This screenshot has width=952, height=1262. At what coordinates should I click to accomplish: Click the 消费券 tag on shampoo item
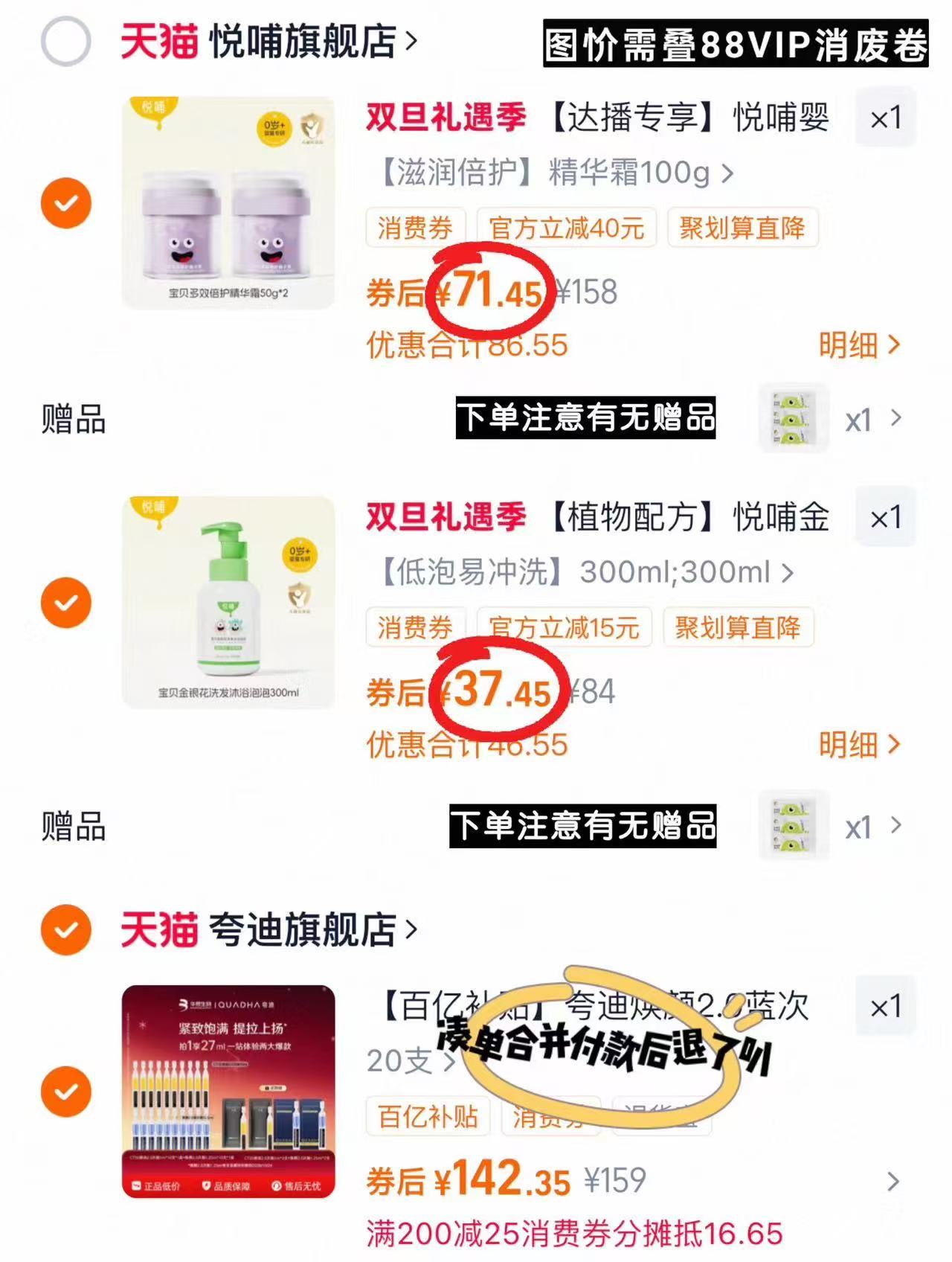coord(414,628)
